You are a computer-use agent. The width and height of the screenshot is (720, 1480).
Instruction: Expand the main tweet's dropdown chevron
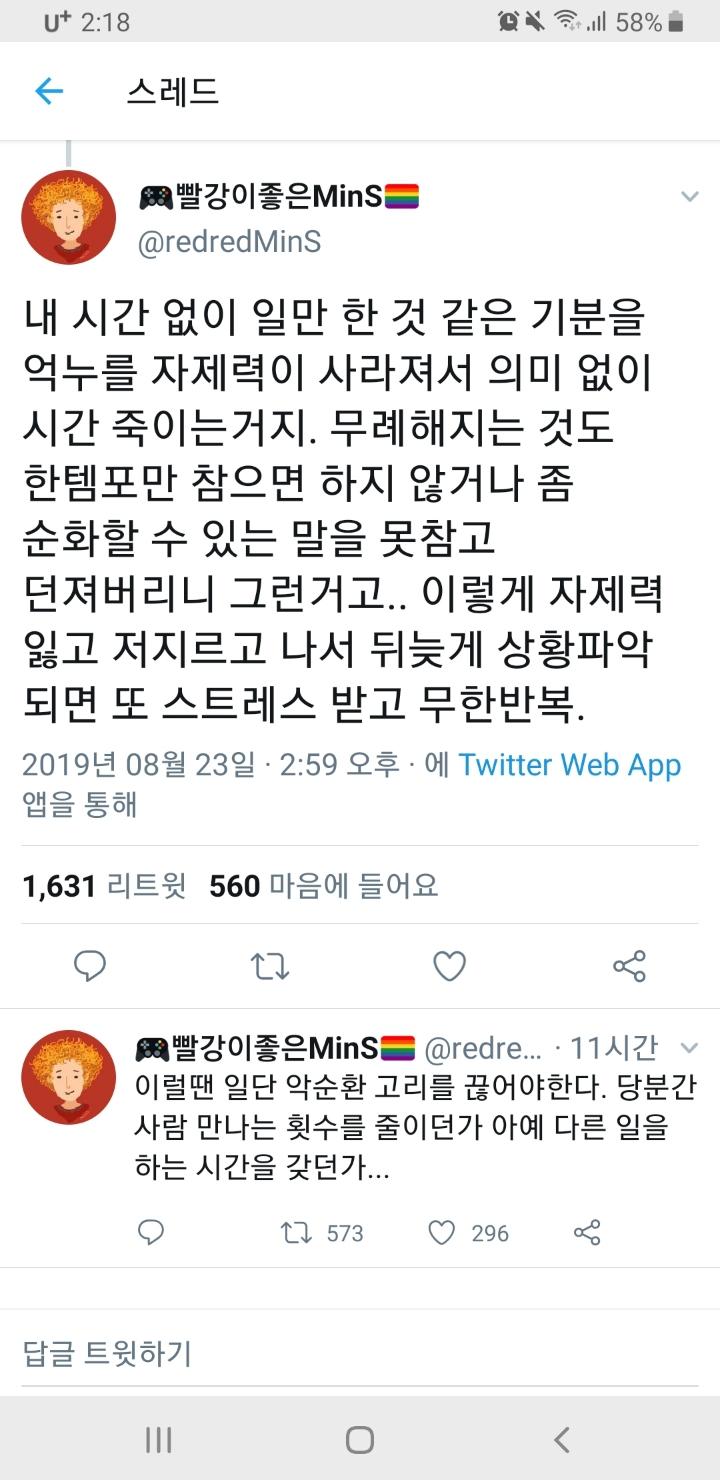689,196
